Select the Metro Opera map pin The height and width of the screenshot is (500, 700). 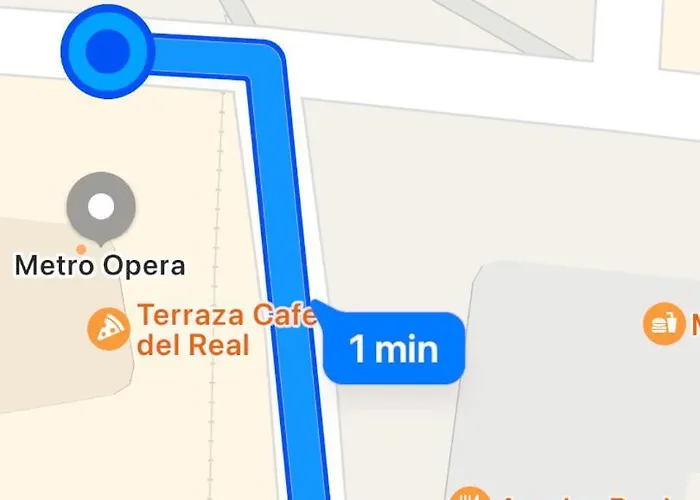point(100,208)
